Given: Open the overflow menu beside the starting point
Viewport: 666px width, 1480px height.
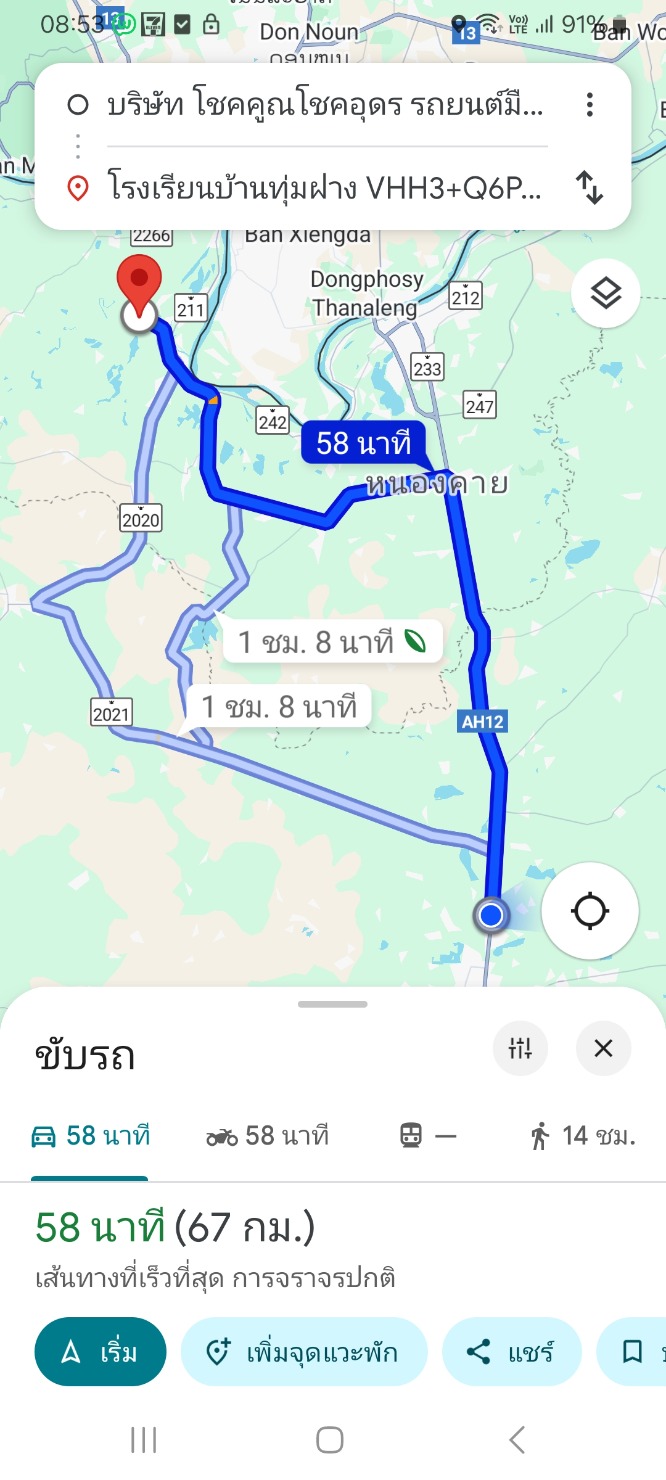Looking at the screenshot, I should coord(590,105).
